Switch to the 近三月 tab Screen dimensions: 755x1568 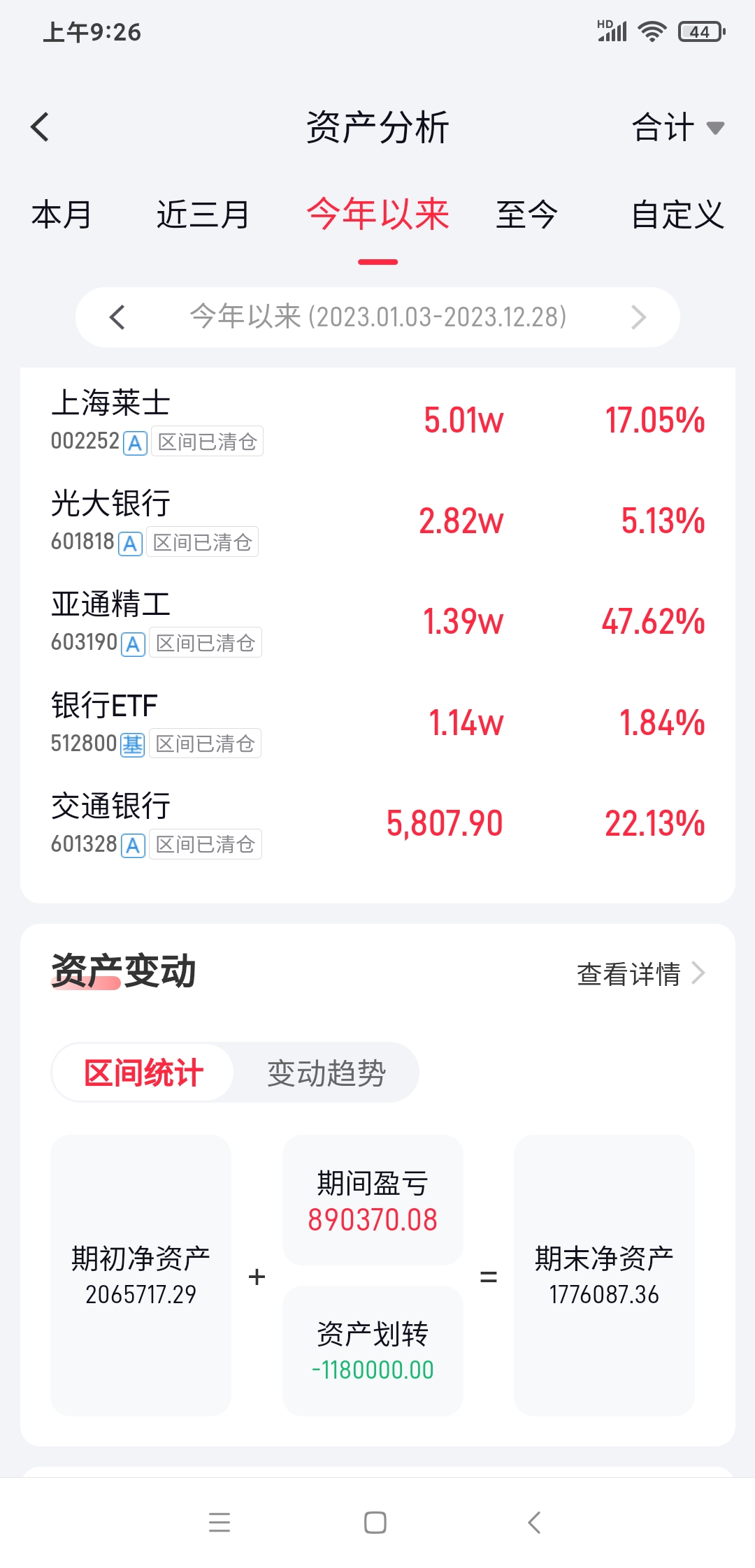pos(203,215)
